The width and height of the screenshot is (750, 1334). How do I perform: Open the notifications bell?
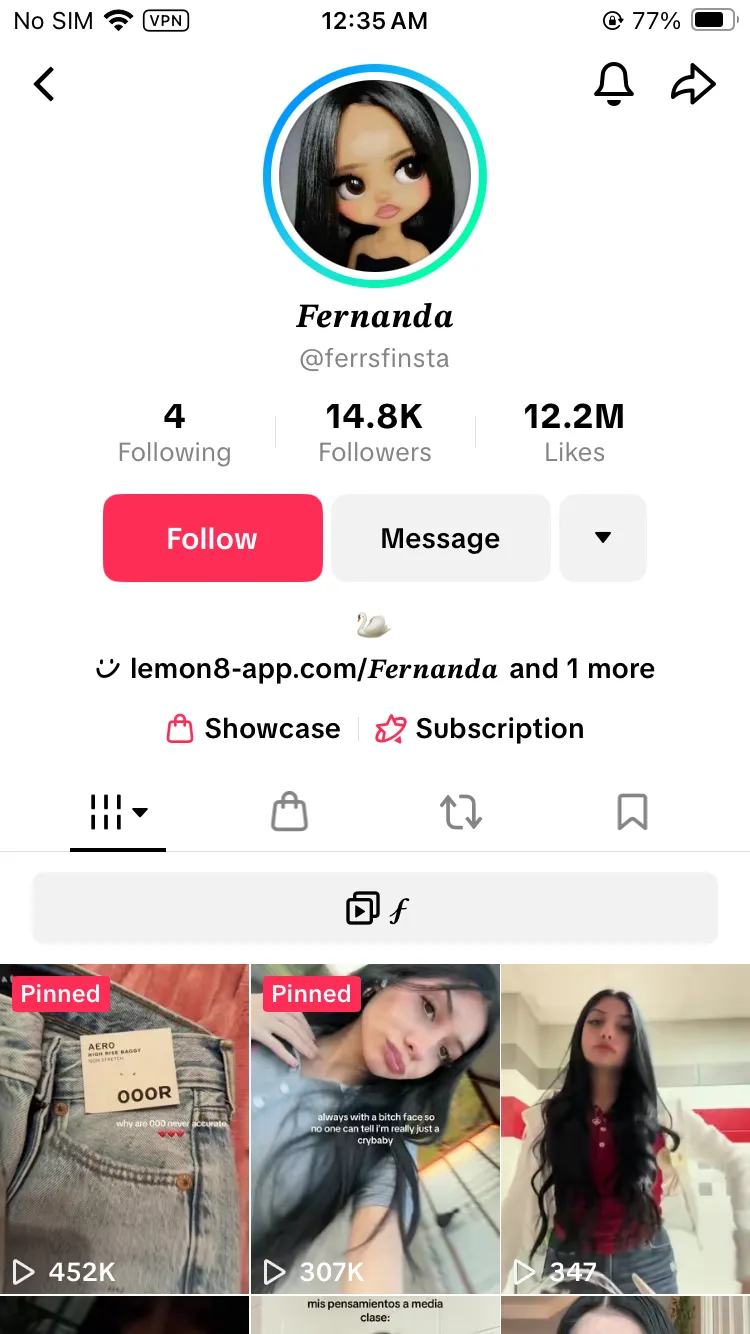coord(614,84)
